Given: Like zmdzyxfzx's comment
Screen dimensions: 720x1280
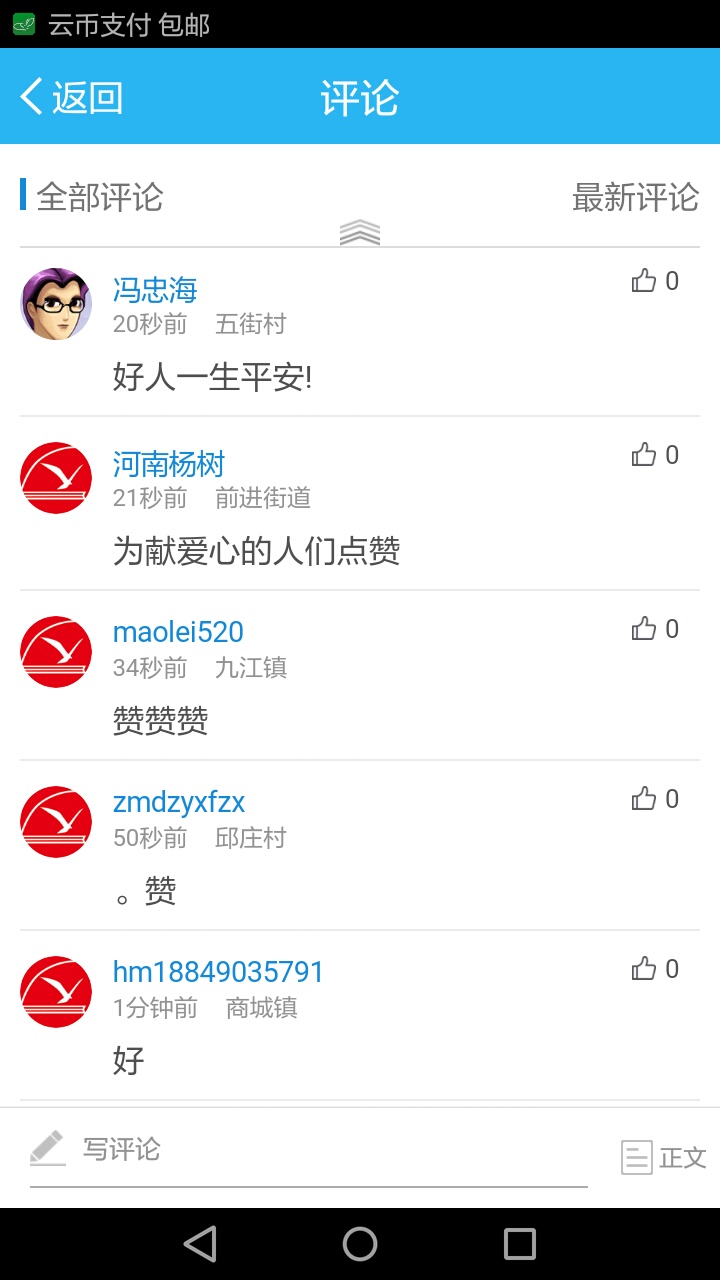Looking at the screenshot, I should 645,799.
